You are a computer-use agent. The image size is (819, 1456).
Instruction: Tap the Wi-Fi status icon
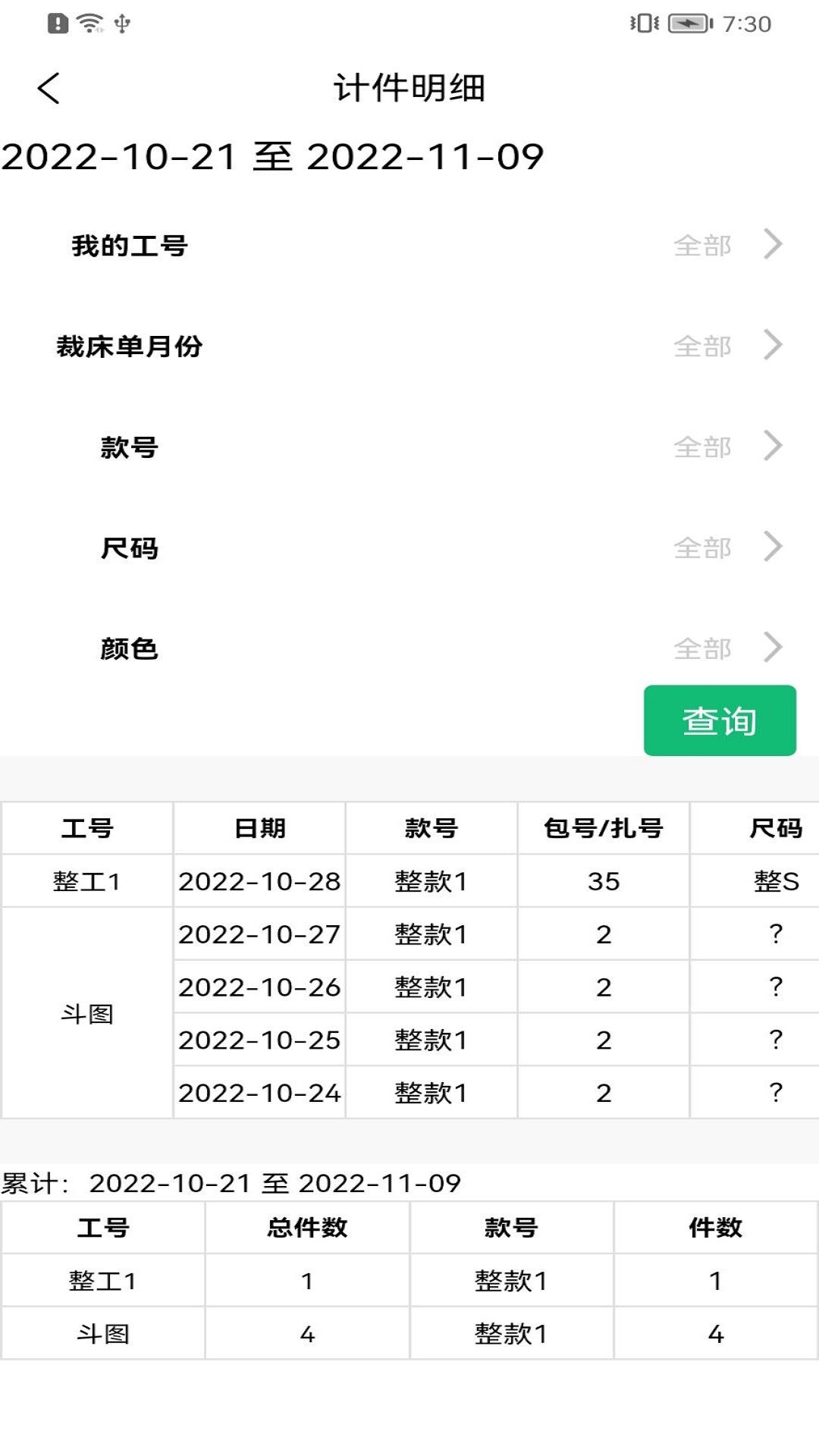click(89, 23)
